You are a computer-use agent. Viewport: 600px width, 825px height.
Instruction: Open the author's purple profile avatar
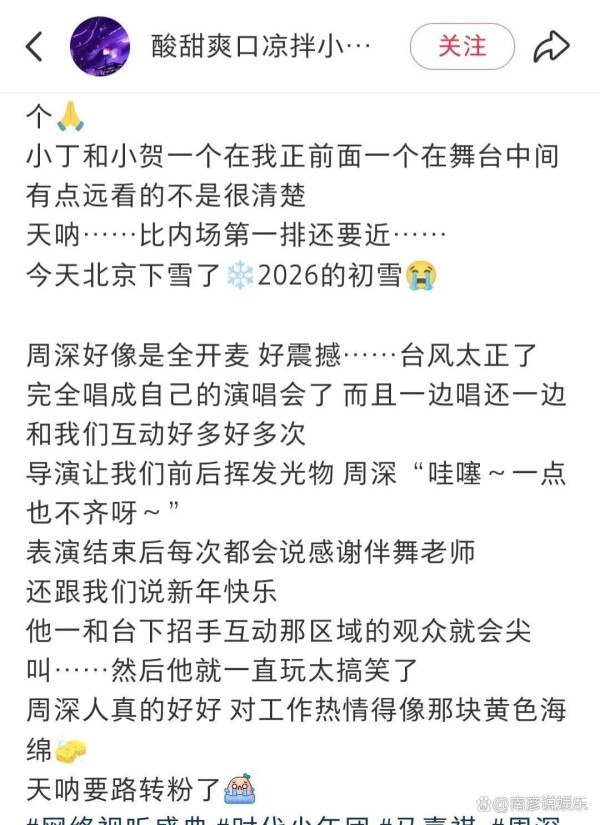point(99,46)
